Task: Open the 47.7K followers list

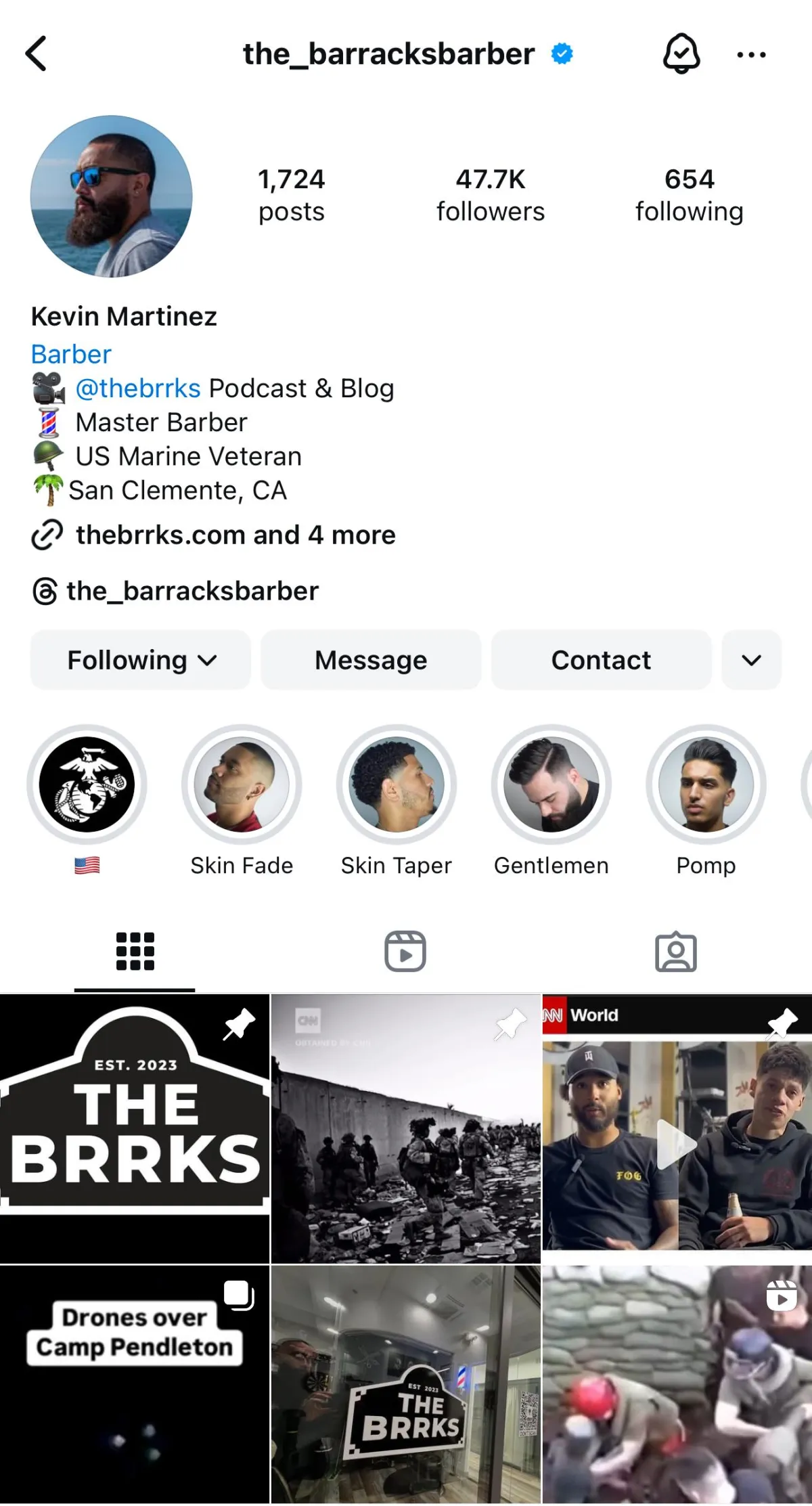Action: pos(490,195)
